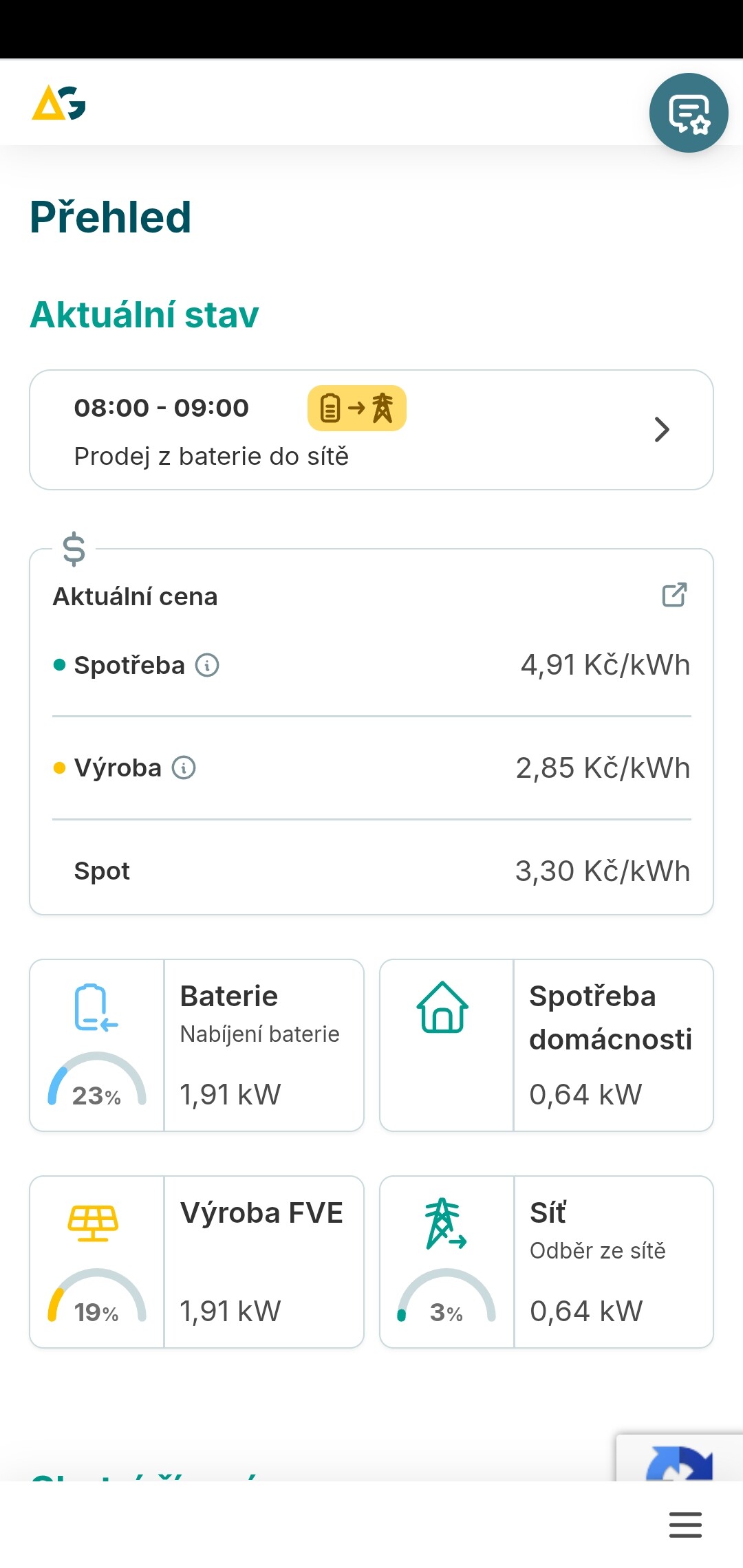Show info about Spotřeba price
743x1568 pixels.
pos(207,665)
